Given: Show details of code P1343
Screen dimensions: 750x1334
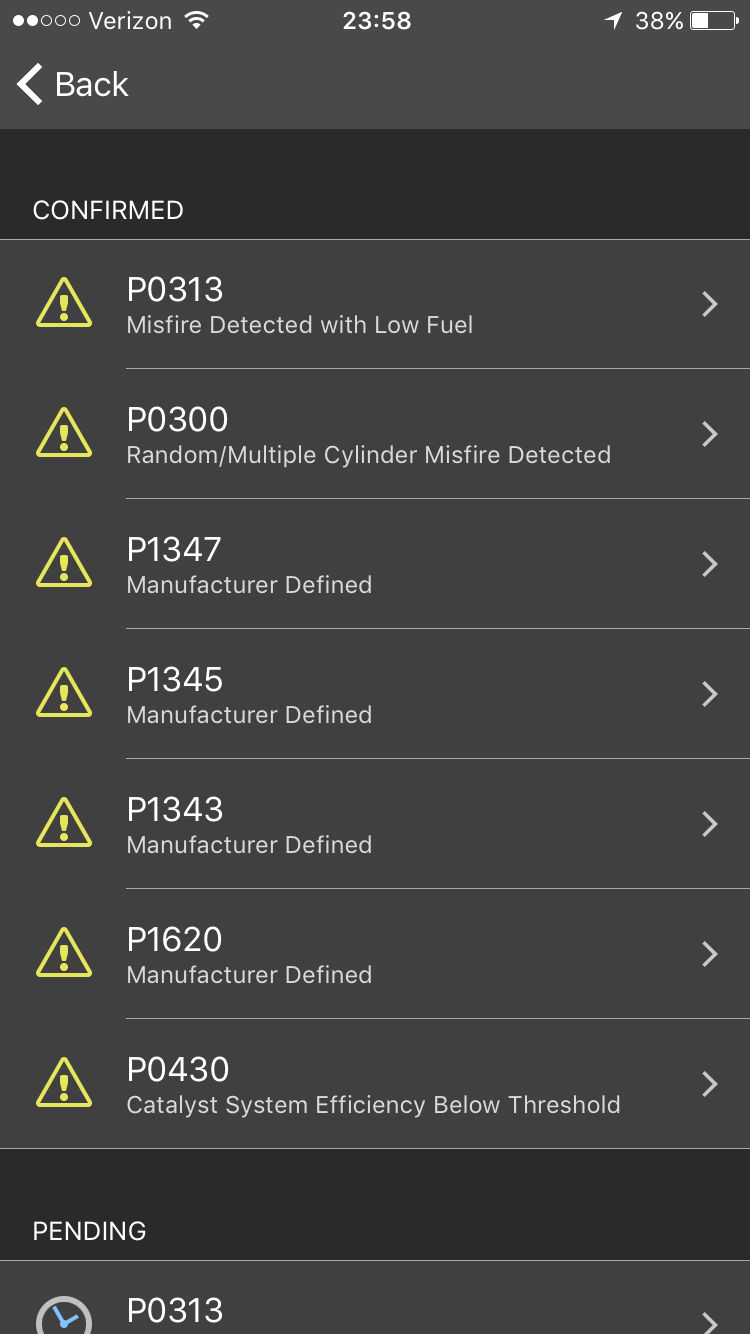Looking at the screenshot, I should (x=375, y=824).
